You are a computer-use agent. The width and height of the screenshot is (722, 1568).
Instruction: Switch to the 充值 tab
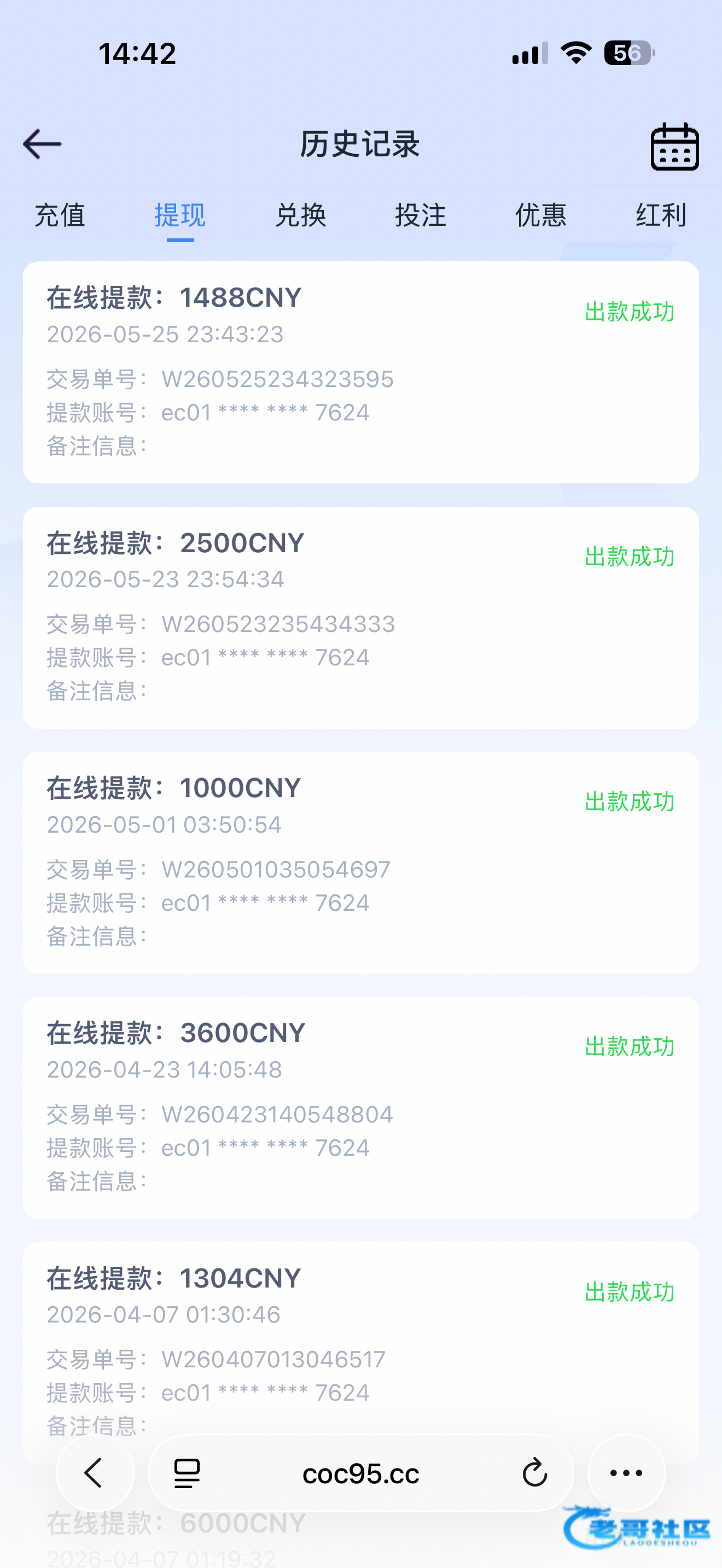[60, 215]
